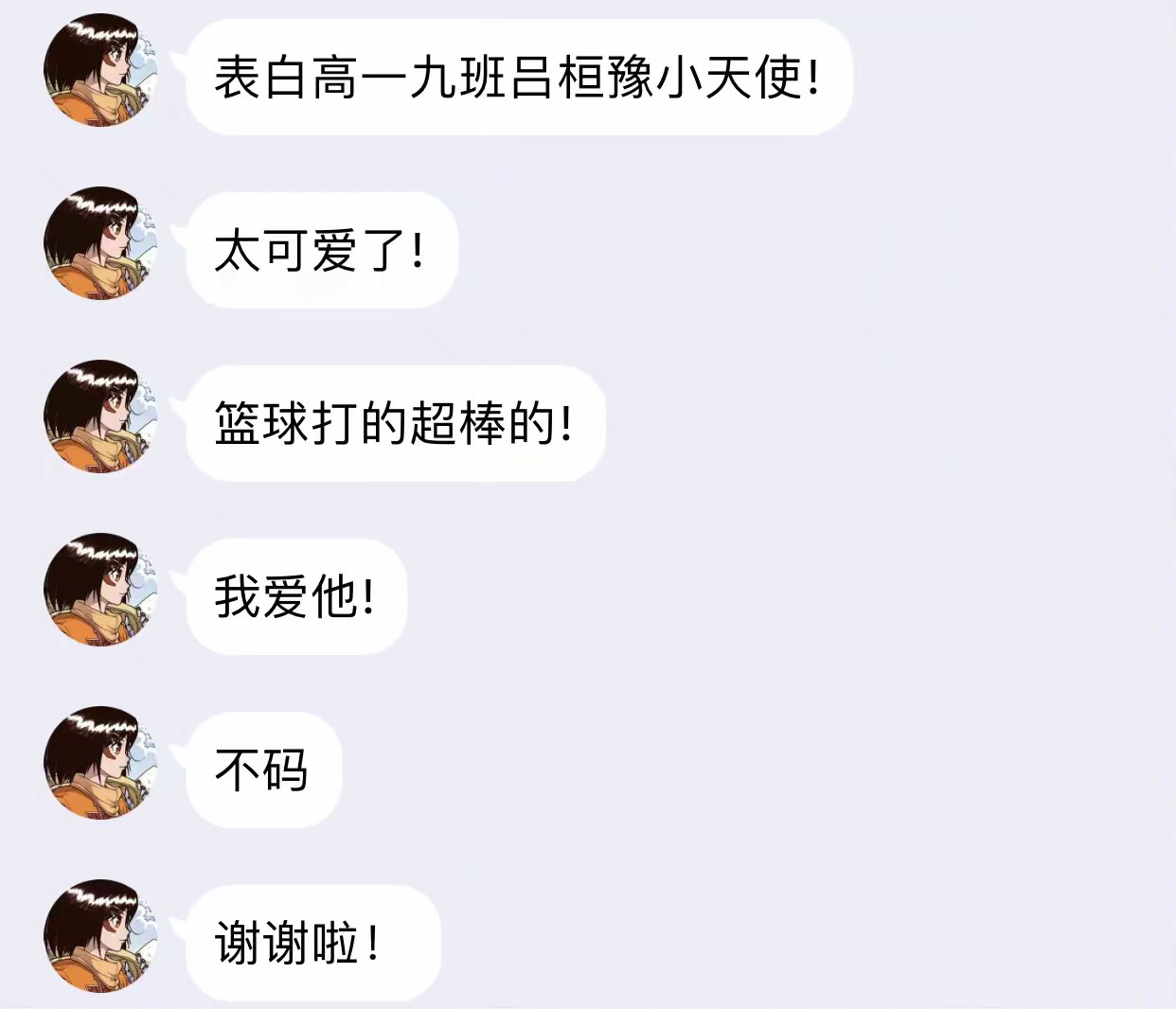Tap avatar next to "谢谢啦!"
Screen dimensions: 1176x1009
(x=99, y=936)
